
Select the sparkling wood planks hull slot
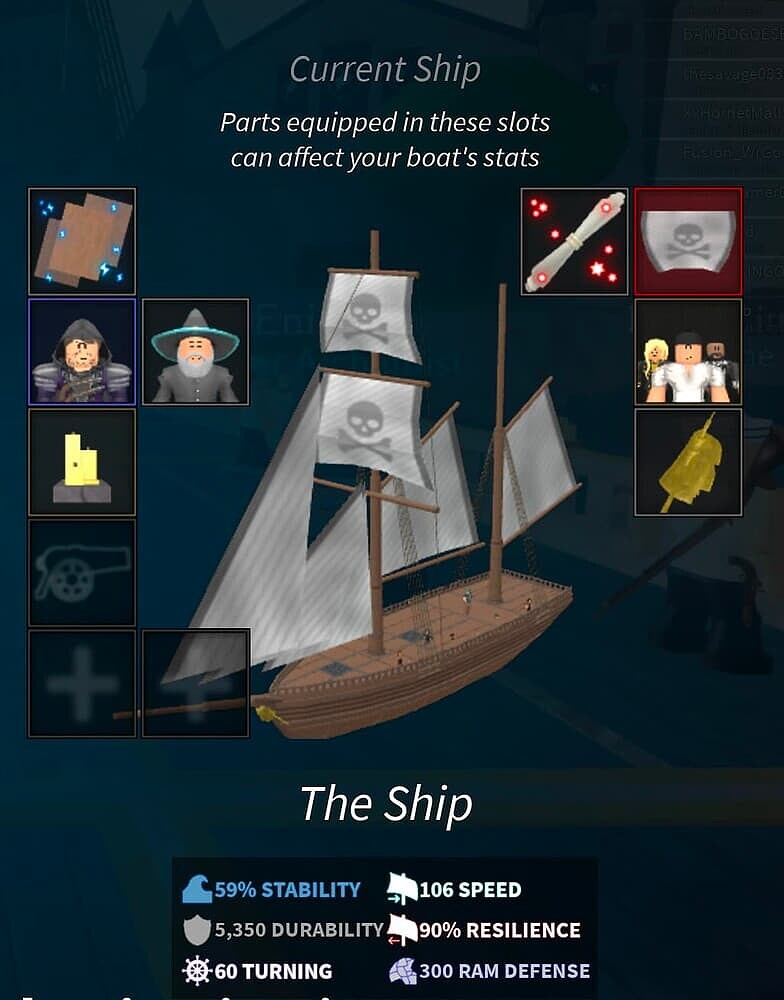point(80,241)
